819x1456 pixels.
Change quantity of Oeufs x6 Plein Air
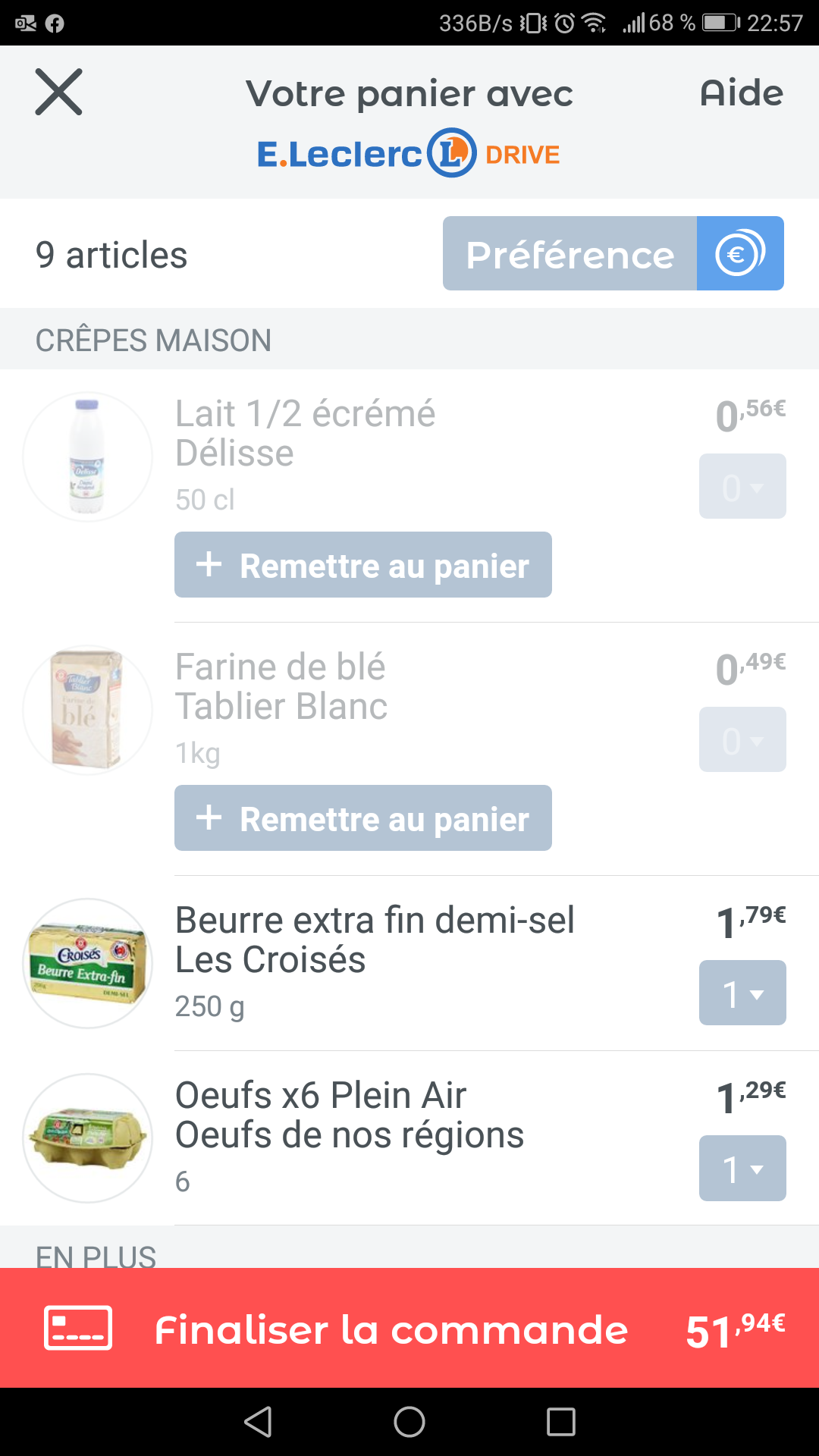click(x=742, y=1168)
